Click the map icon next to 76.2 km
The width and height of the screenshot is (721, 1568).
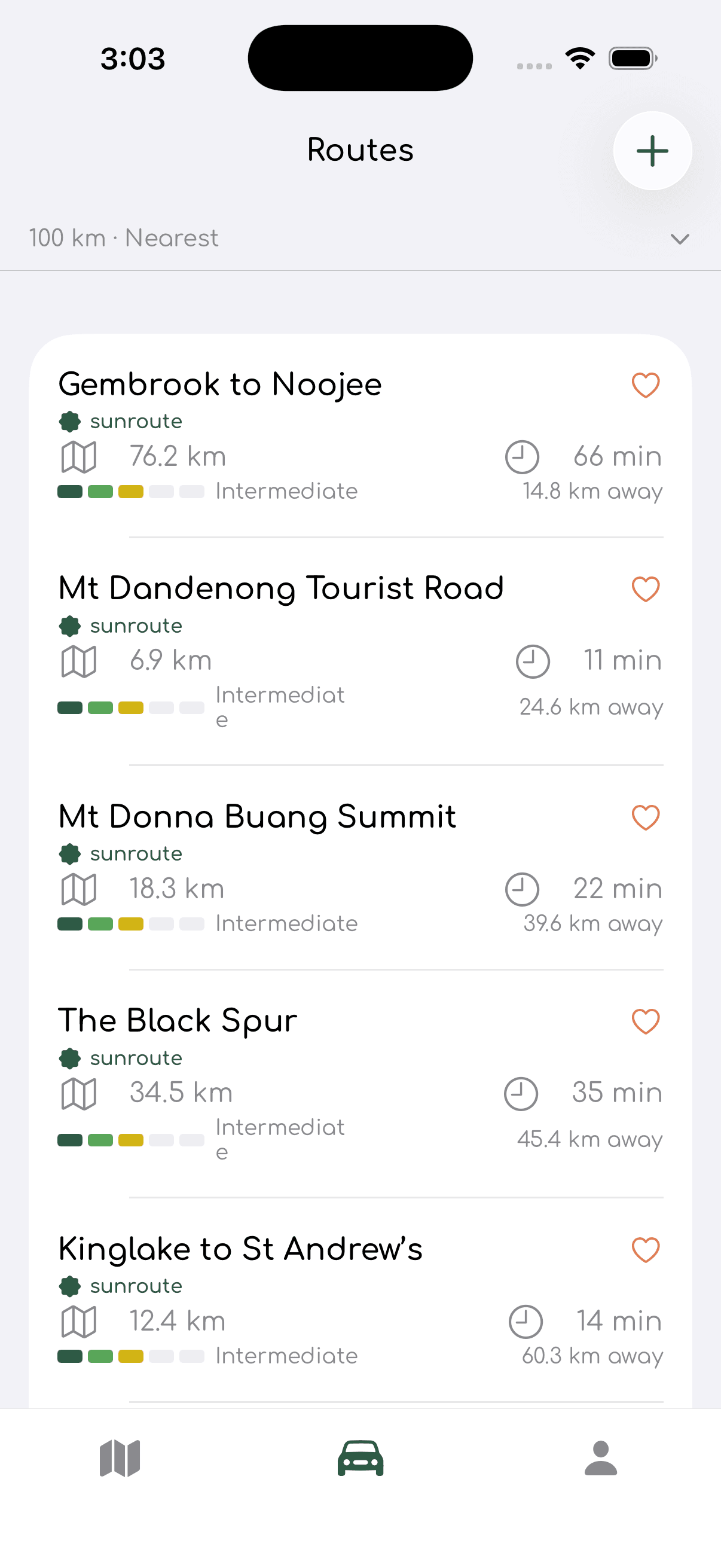(x=80, y=456)
